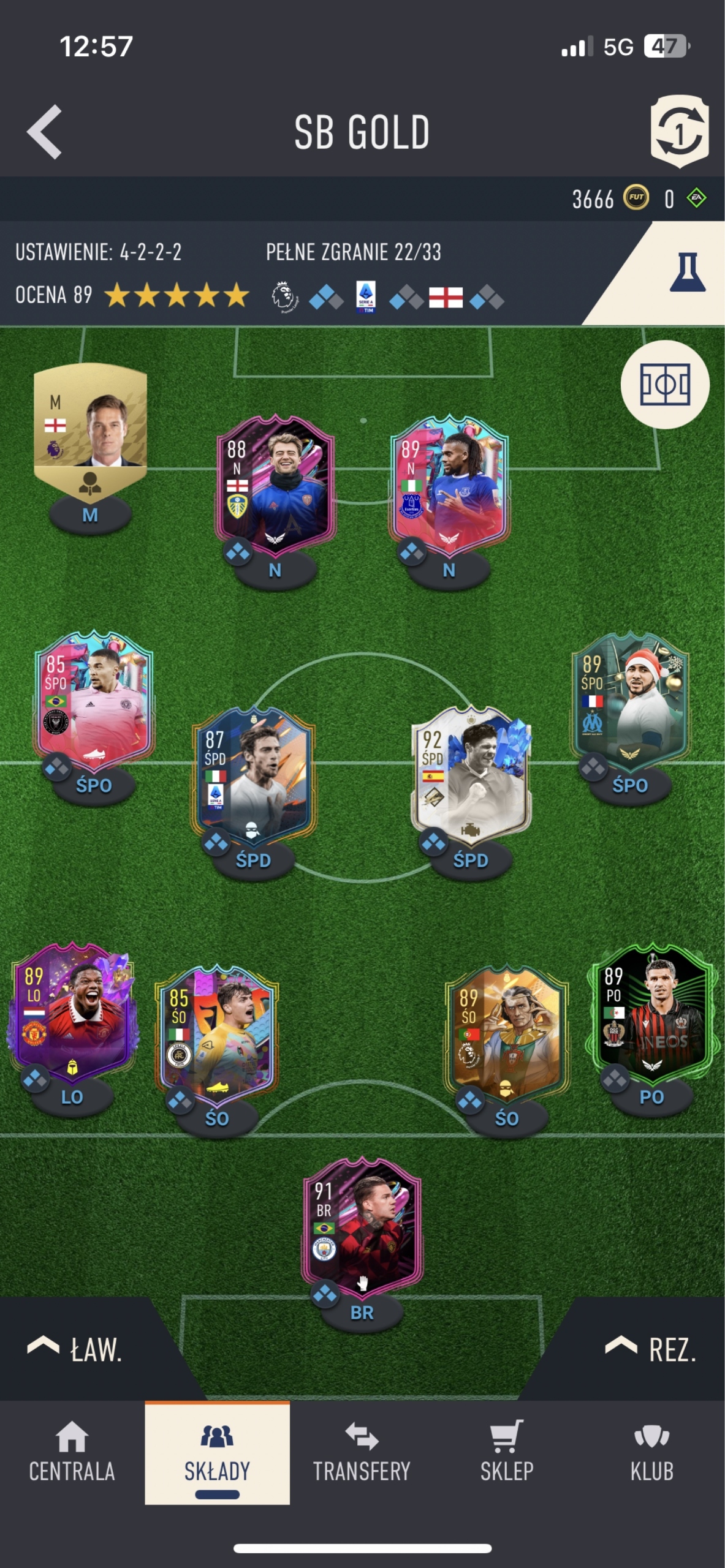
Task: Expand the REZ. reserves panel
Action: [651, 1350]
